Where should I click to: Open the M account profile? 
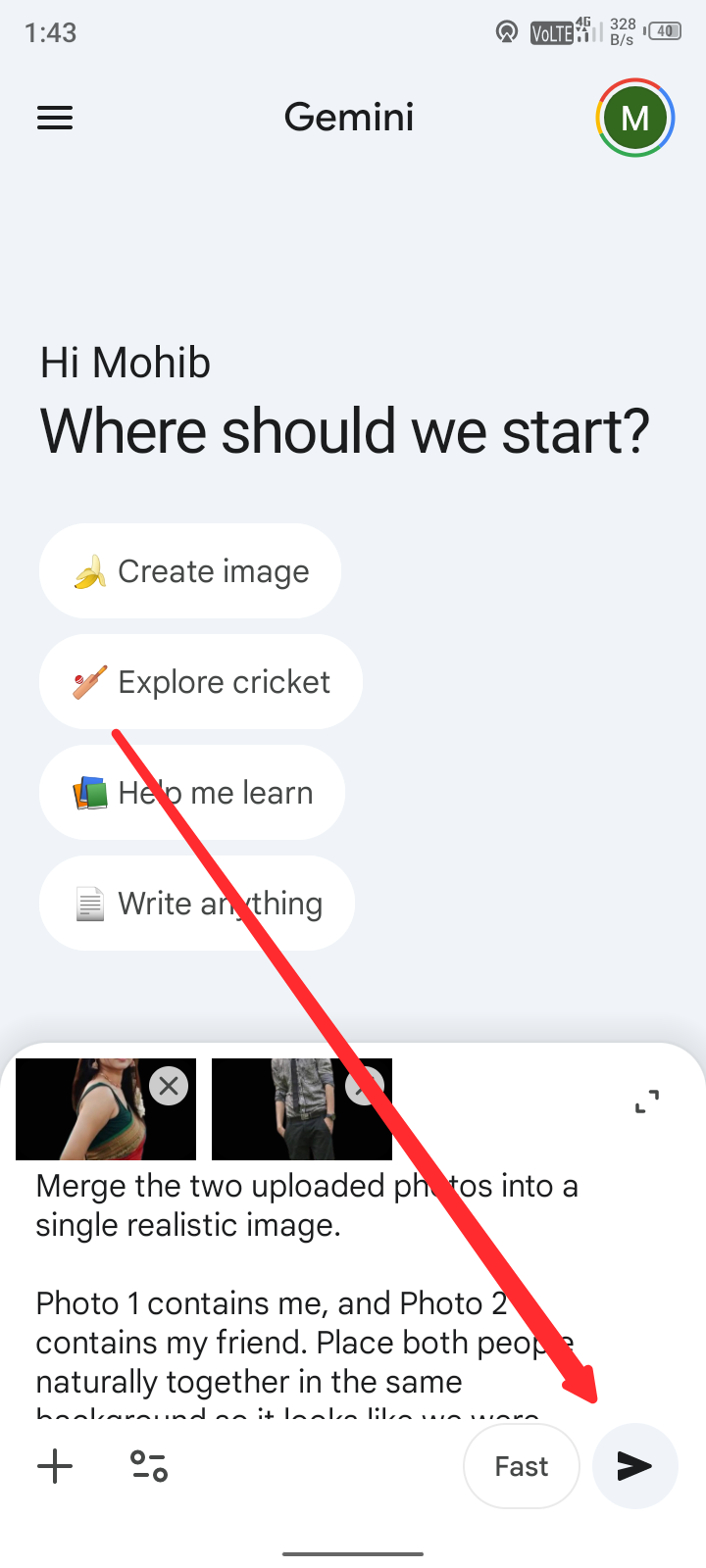click(634, 119)
